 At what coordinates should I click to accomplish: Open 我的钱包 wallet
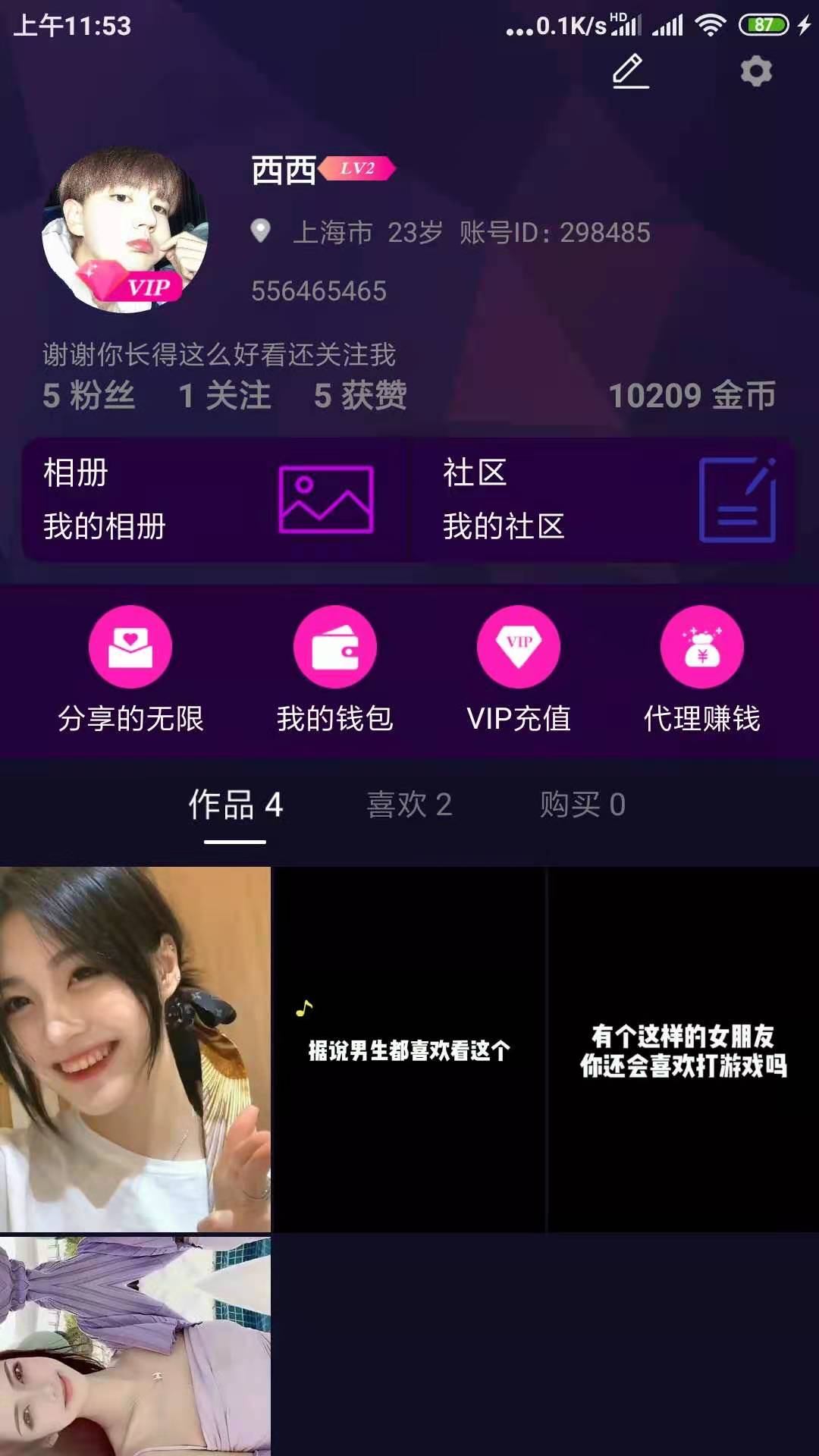point(334,669)
